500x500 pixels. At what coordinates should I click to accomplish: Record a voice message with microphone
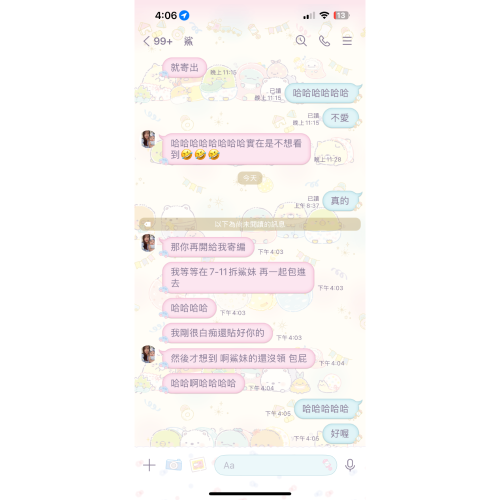350,465
